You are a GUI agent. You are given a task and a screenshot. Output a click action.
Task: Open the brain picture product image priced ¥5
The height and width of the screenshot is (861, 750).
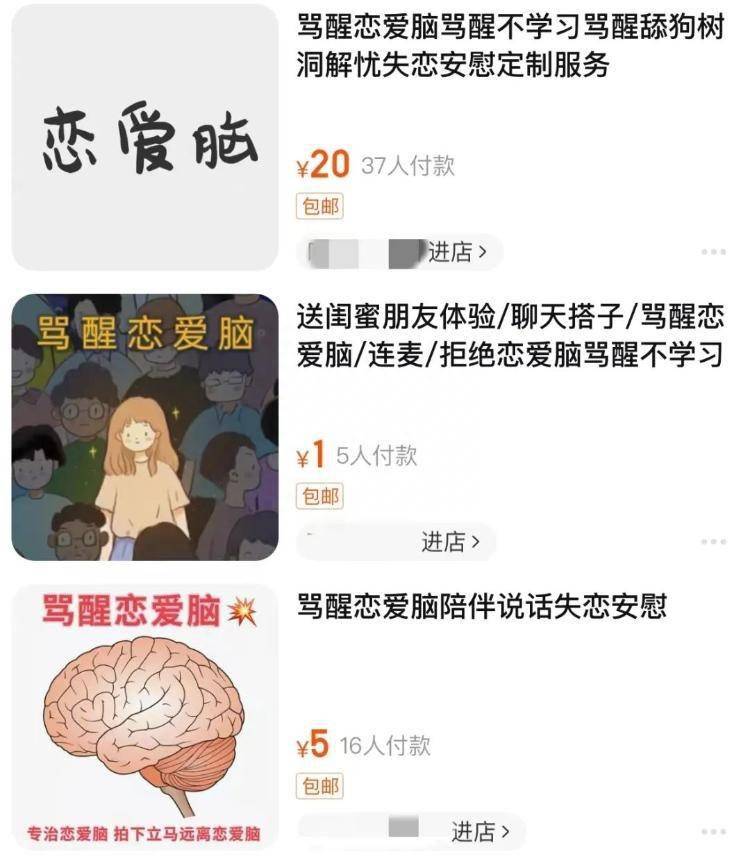pyautogui.click(x=145, y=716)
